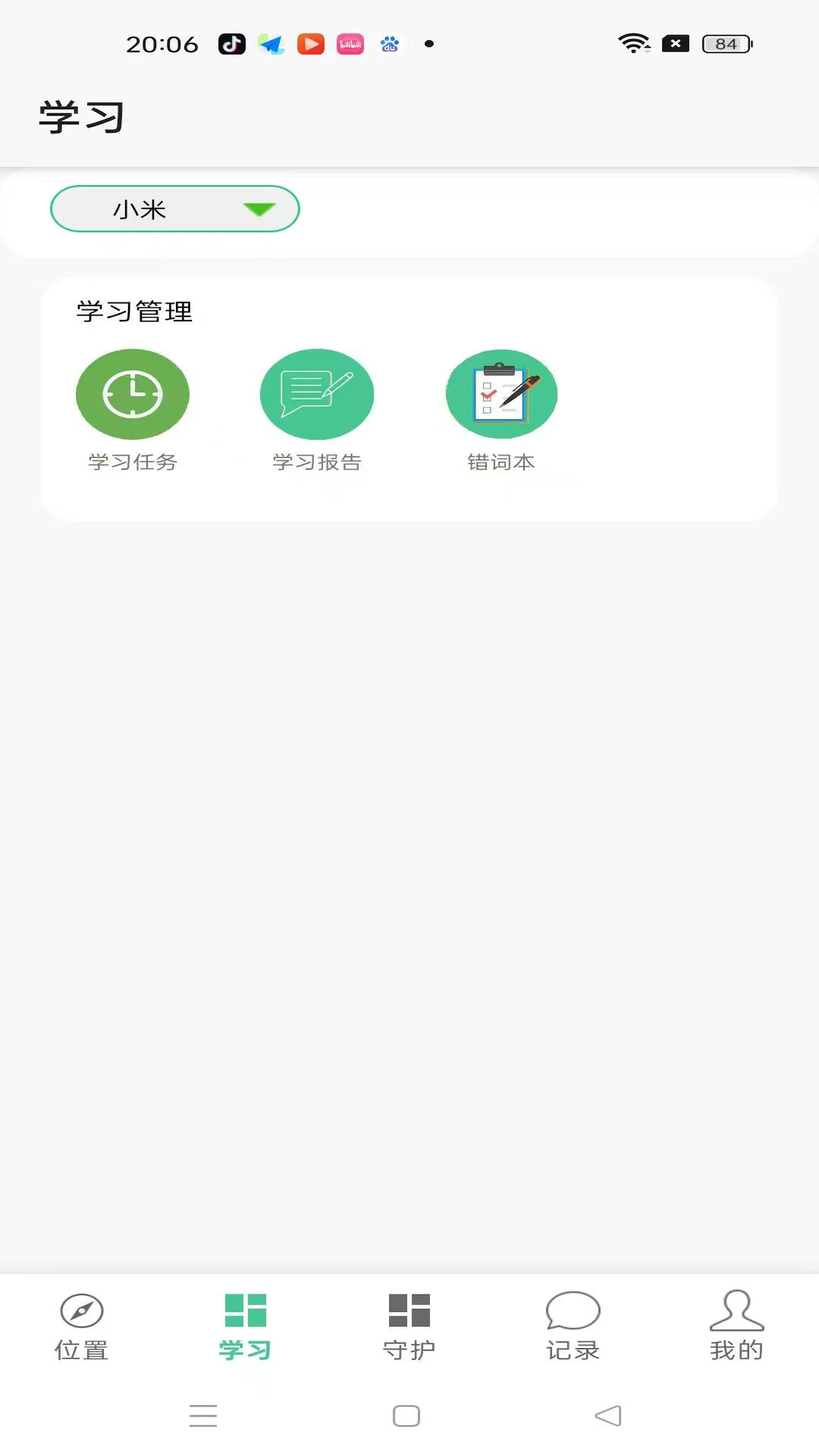Expand the 小米 device dropdown

click(x=175, y=209)
